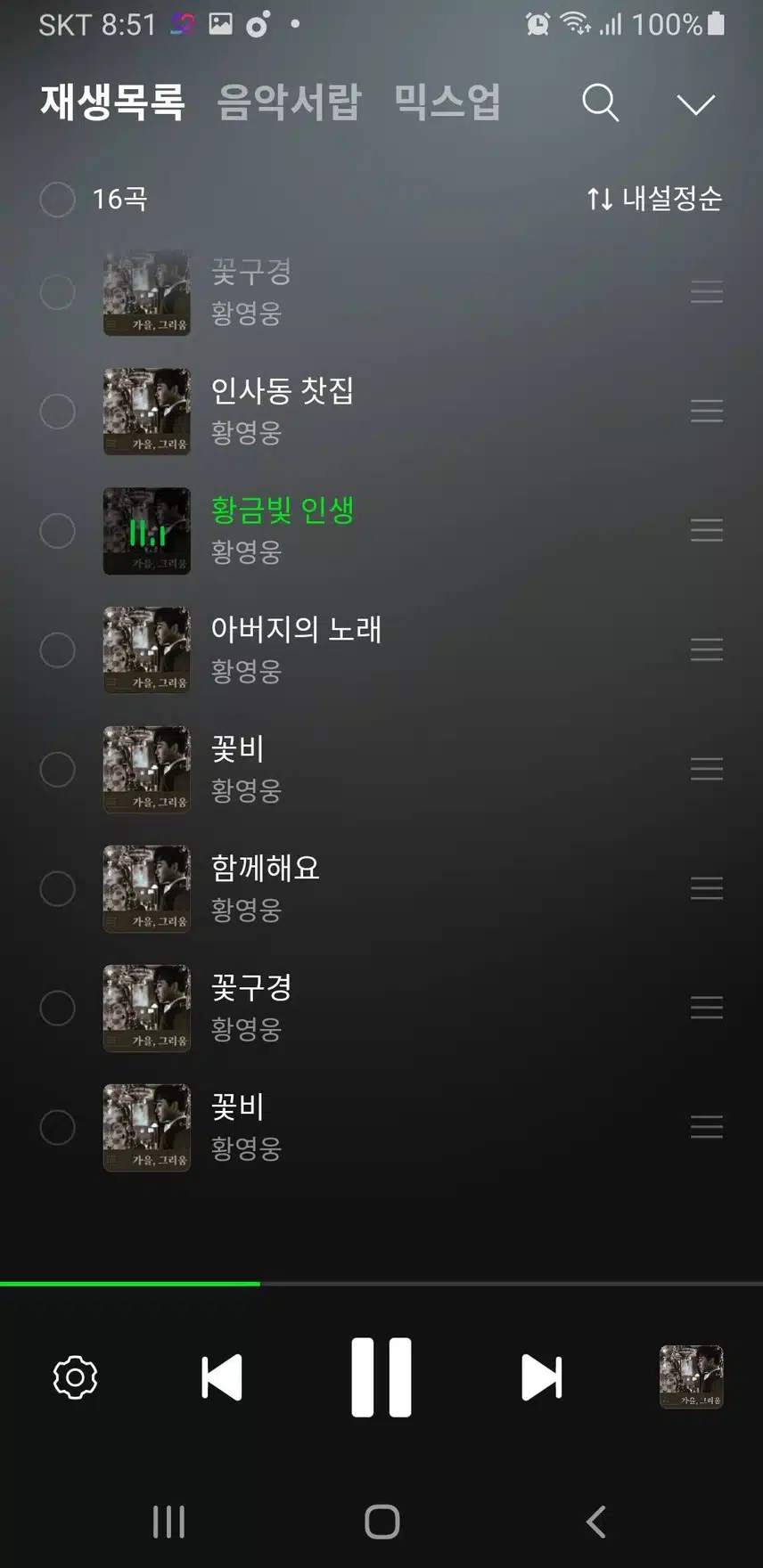Open the 내설정순 sort option
The image size is (763, 1568).
[x=654, y=199]
